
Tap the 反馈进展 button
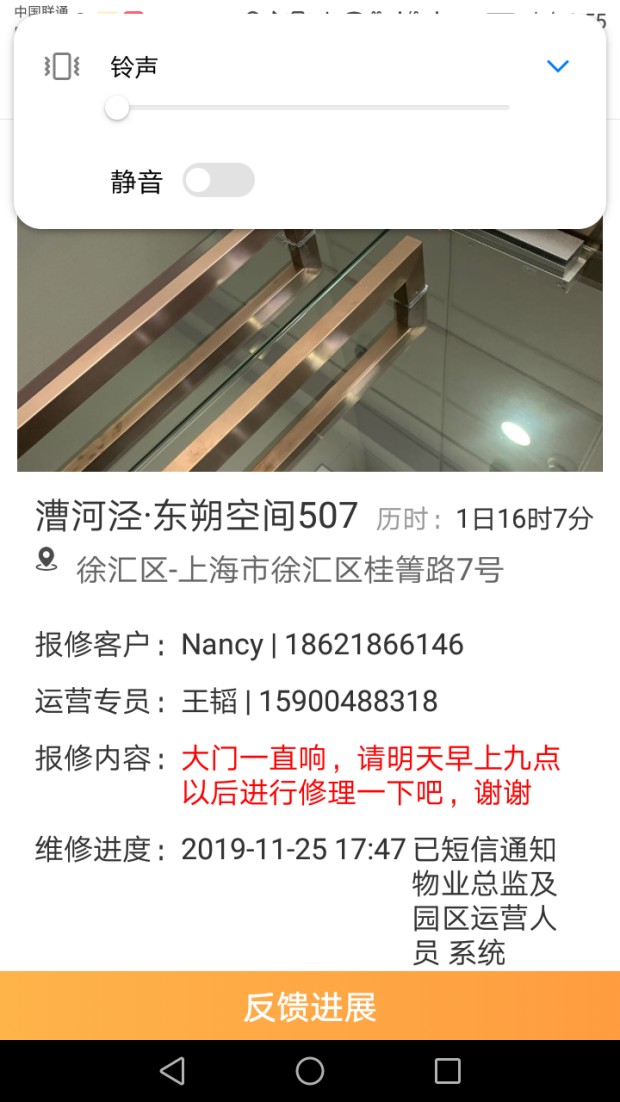coord(310,1006)
